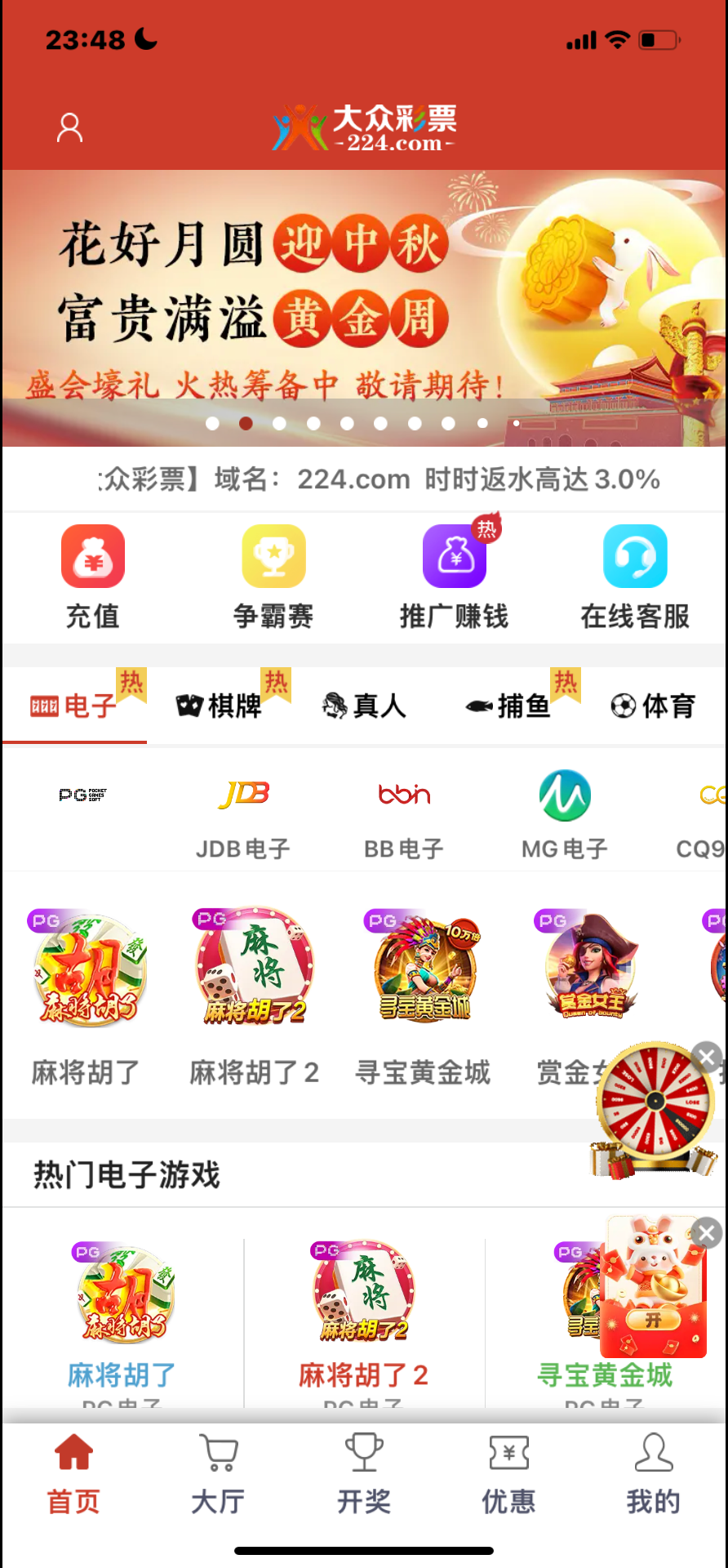This screenshot has width=728, height=1568.
Task: Switch to the 棋牌 category tab
Action: [x=220, y=706]
